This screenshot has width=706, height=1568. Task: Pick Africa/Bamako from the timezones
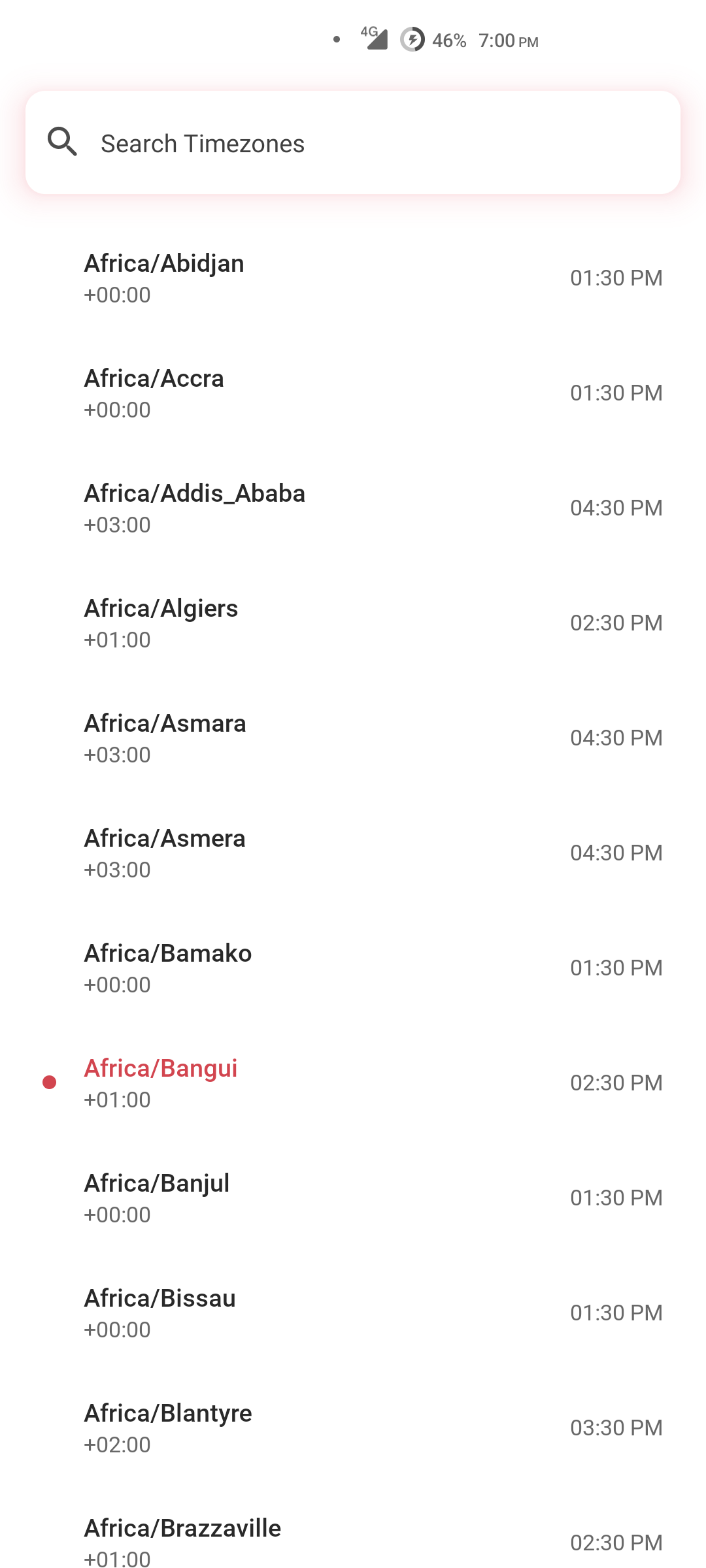(x=353, y=968)
